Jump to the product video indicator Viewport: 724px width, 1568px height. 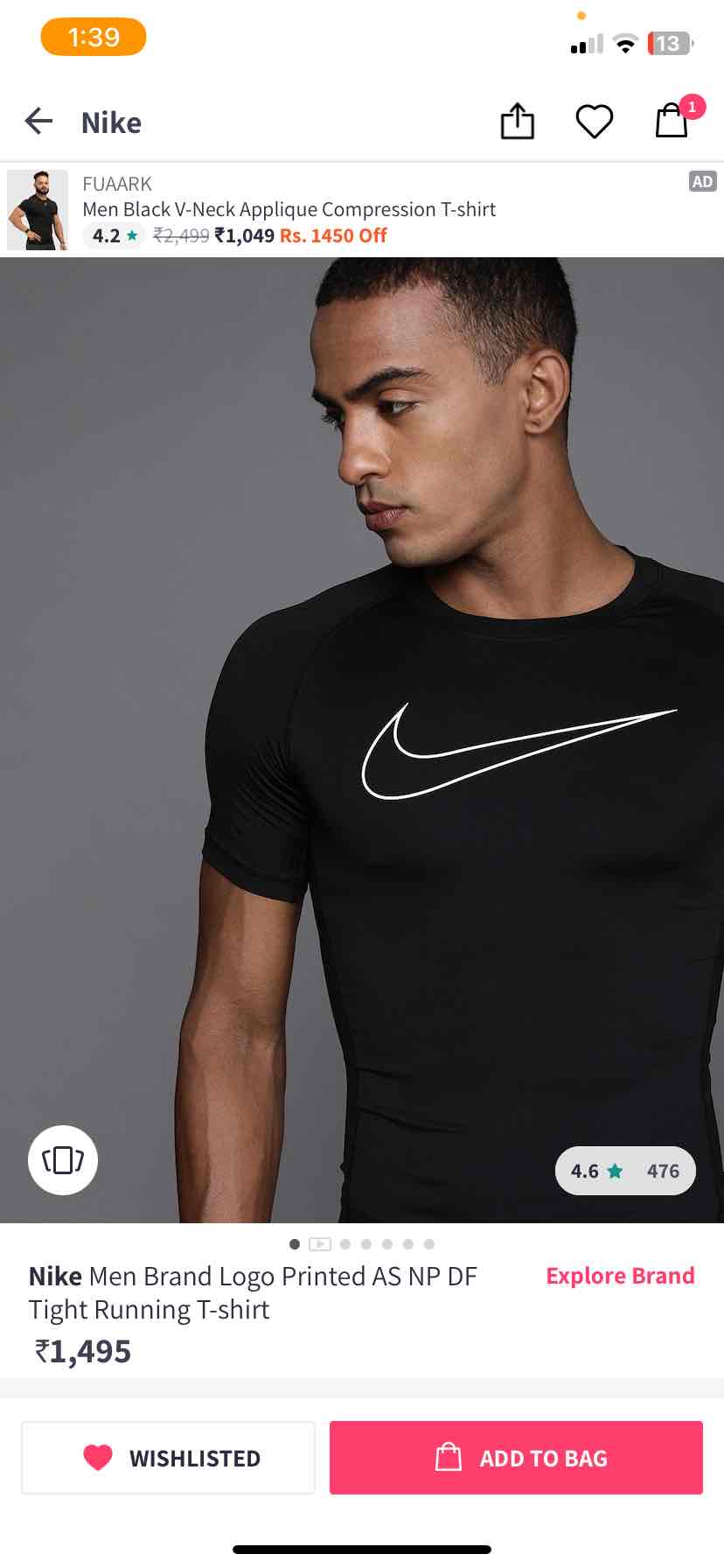pyautogui.click(x=320, y=1244)
